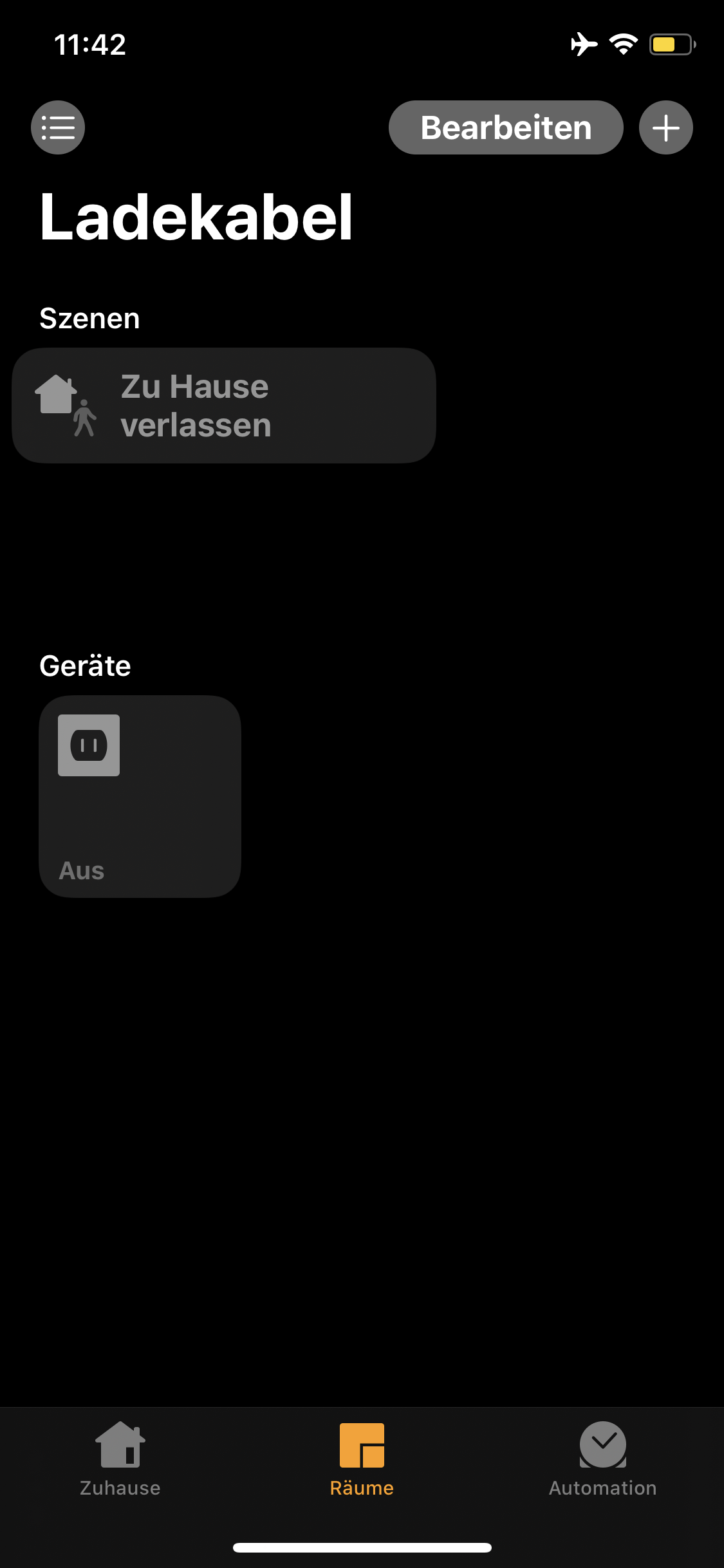
Task: Tap the Bearbeiten button
Action: pos(506,127)
